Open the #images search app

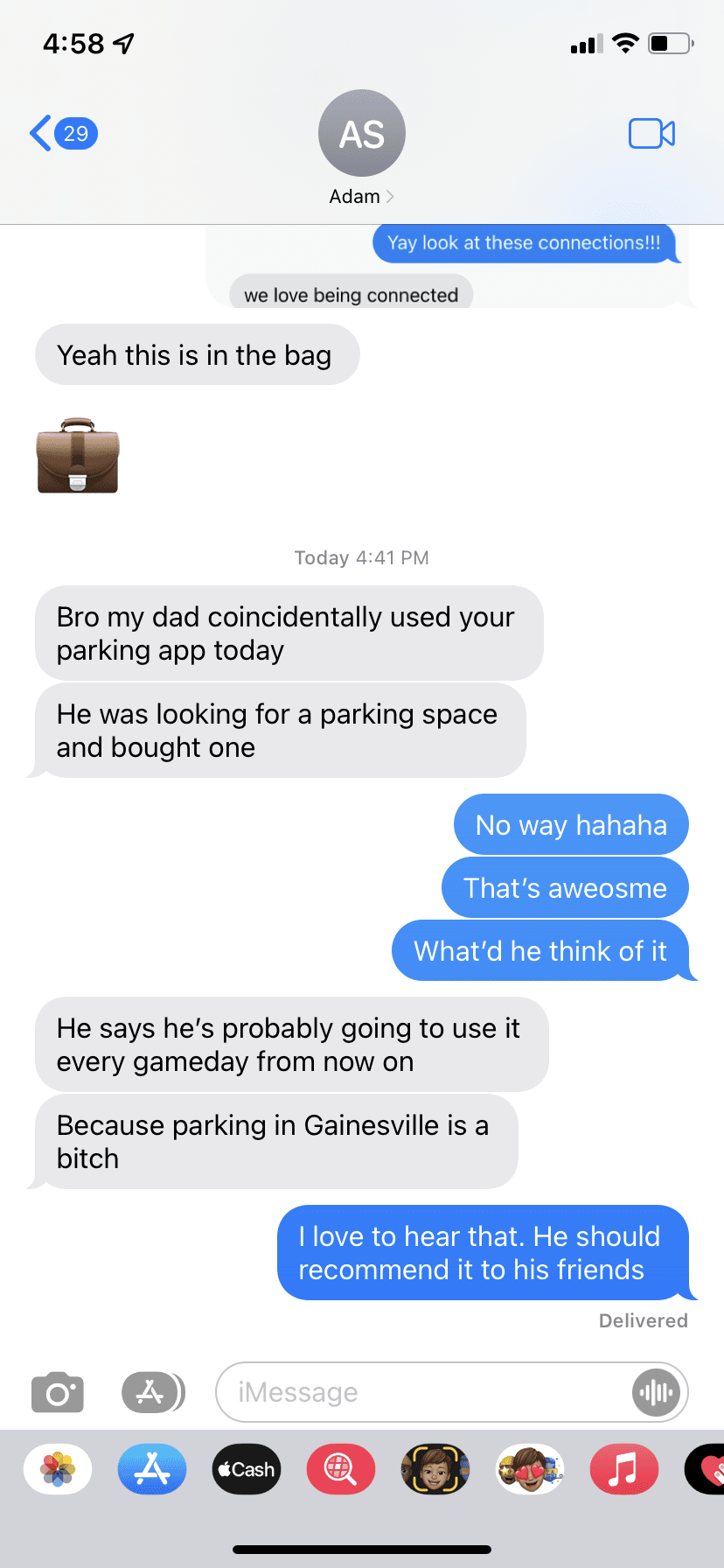(341, 1469)
